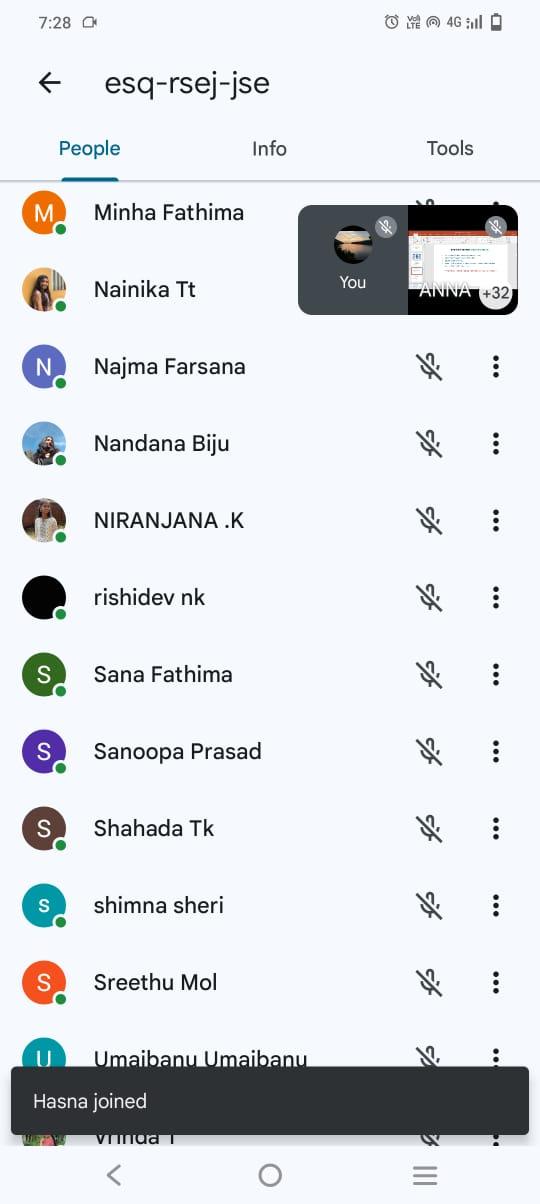Select the People tab
The width and height of the screenshot is (540, 1204).
click(x=89, y=148)
